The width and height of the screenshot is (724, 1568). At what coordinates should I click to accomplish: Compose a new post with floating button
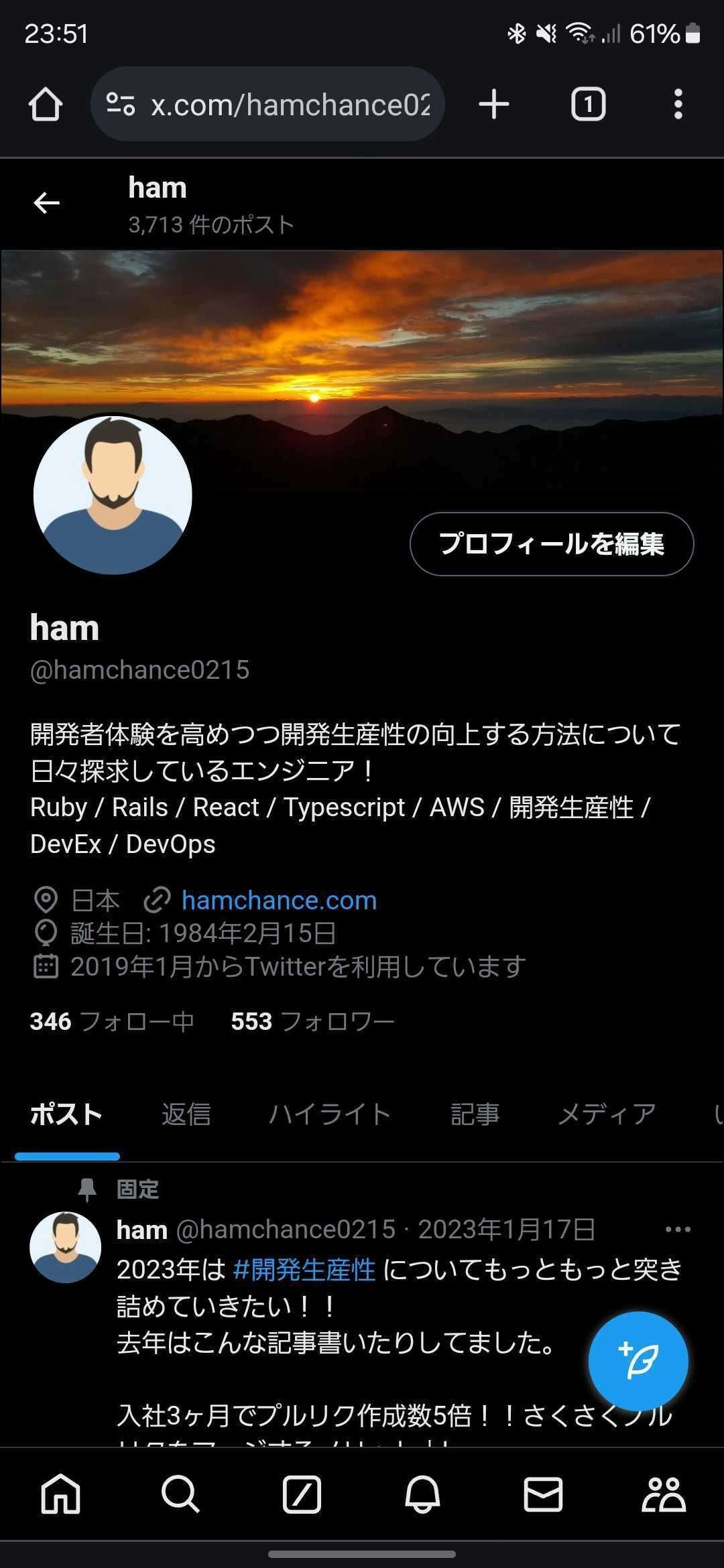pyautogui.click(x=638, y=1361)
